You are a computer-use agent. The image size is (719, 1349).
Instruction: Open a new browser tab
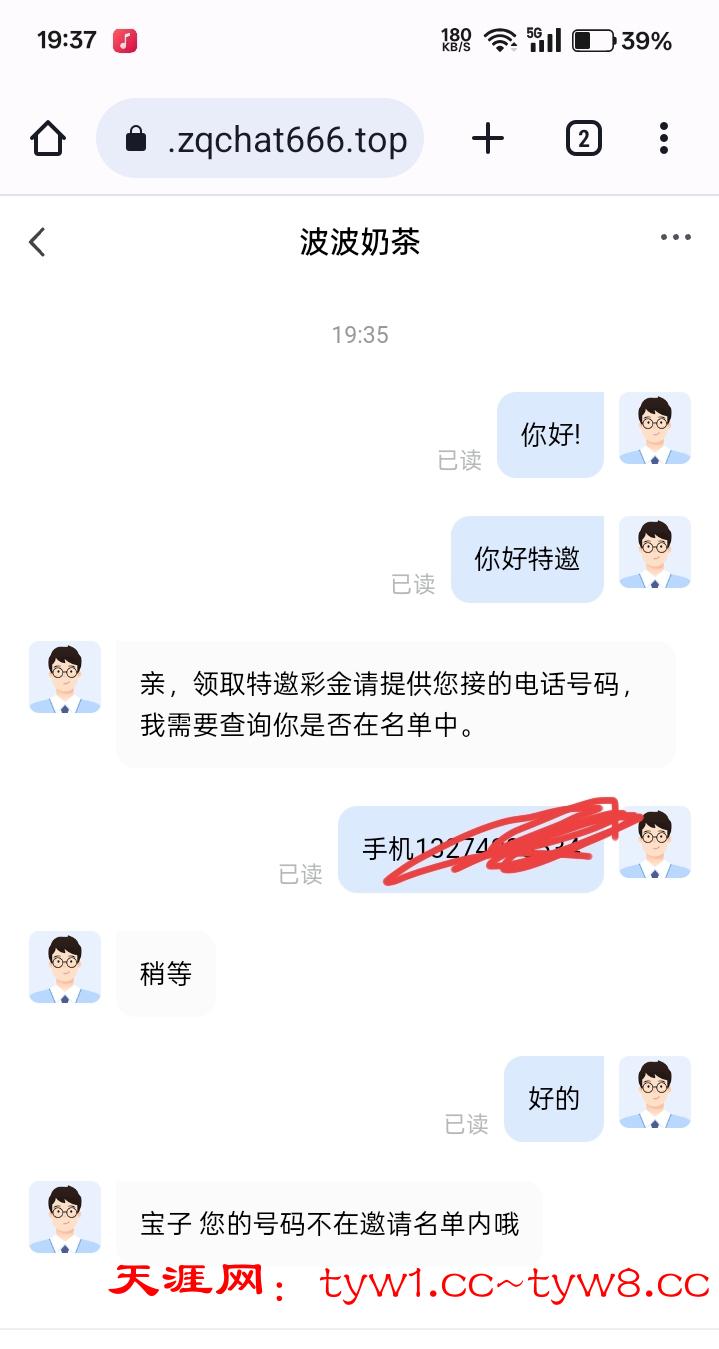click(x=488, y=139)
